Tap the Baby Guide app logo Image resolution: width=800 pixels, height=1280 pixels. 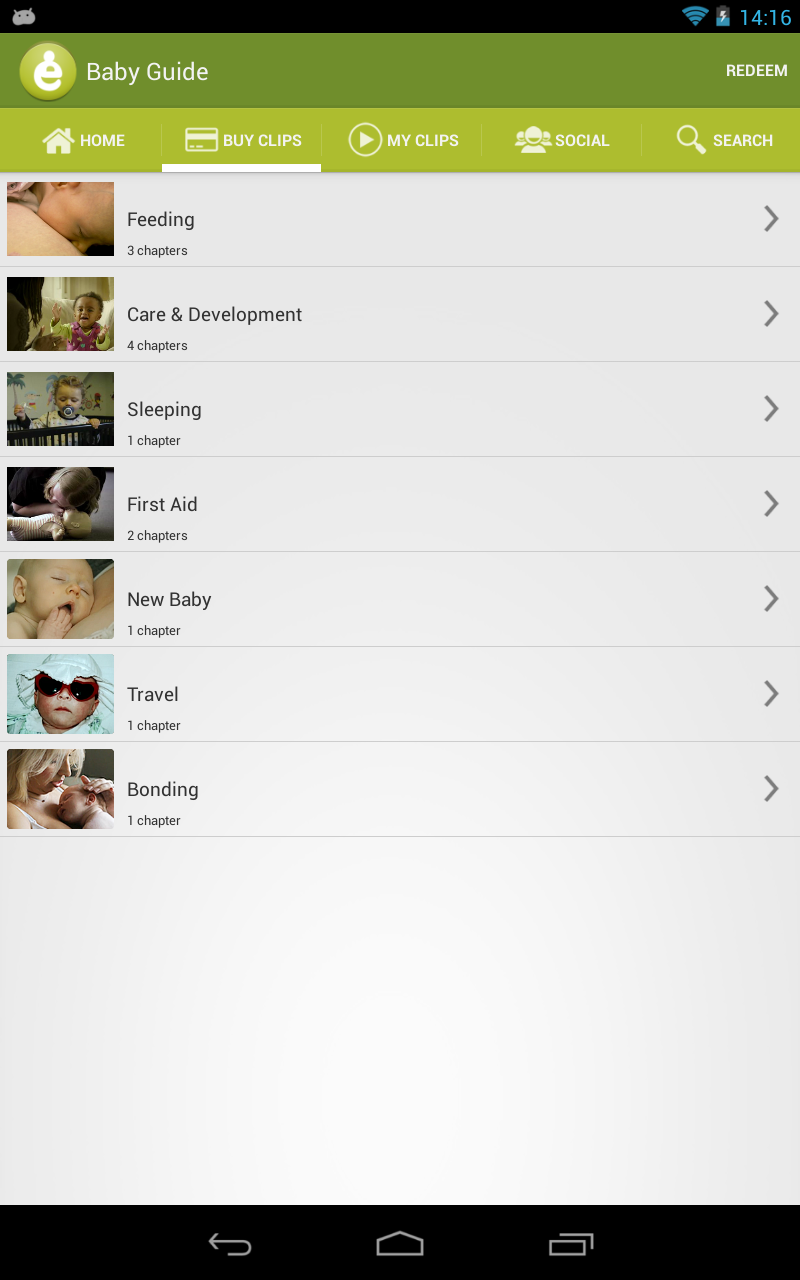tap(47, 72)
